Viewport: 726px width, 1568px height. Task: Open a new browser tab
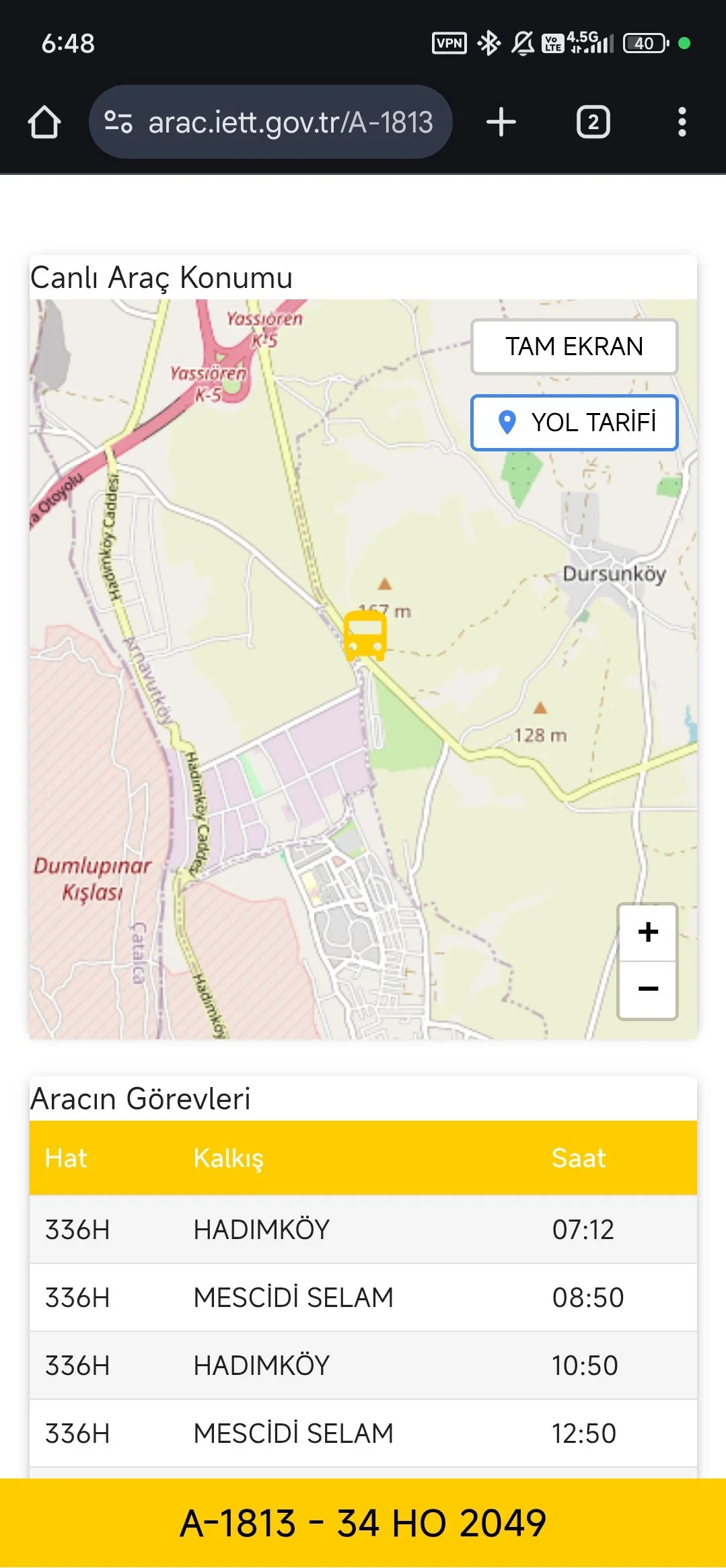point(501,122)
